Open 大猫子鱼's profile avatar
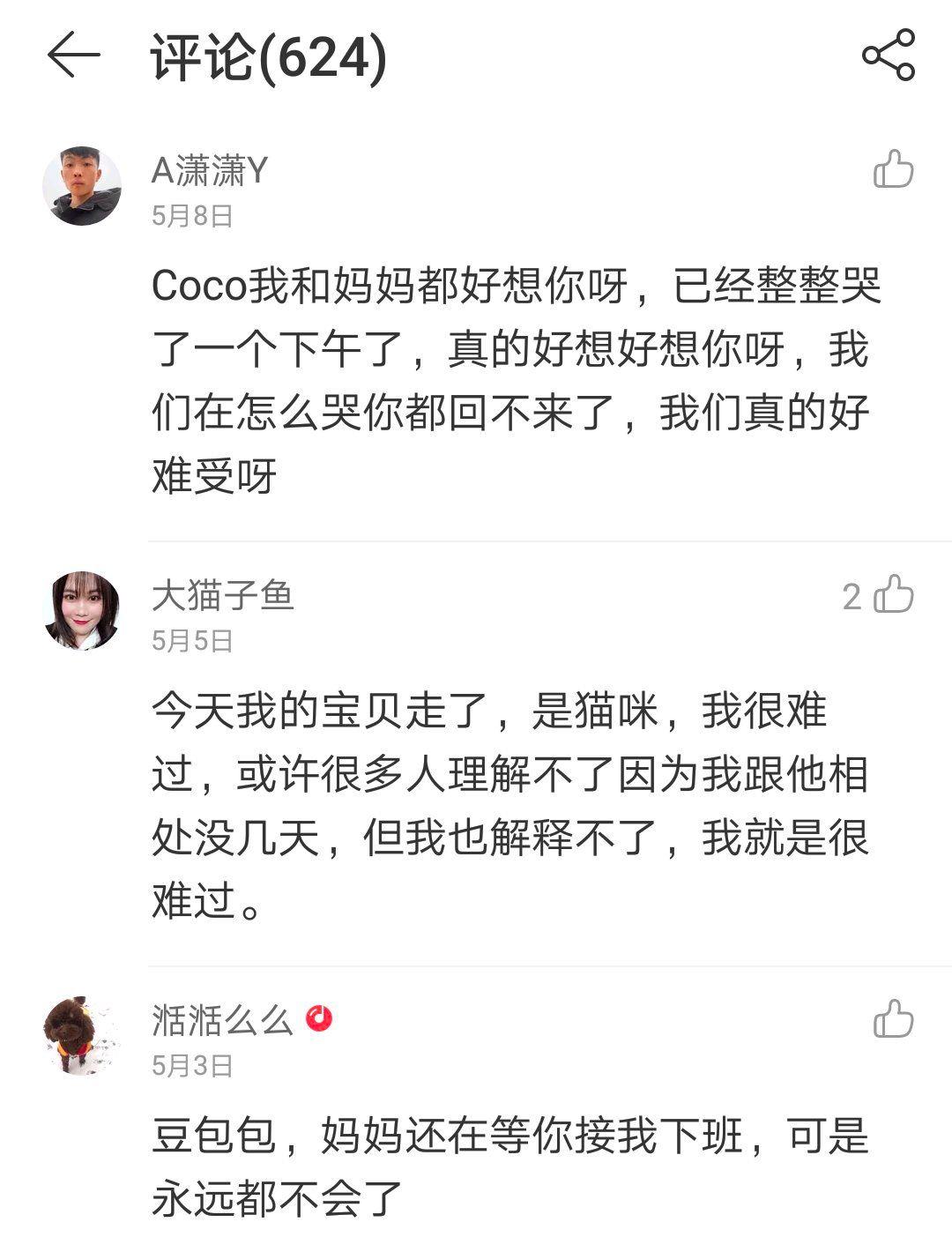The height and width of the screenshot is (1237, 952). [x=82, y=611]
